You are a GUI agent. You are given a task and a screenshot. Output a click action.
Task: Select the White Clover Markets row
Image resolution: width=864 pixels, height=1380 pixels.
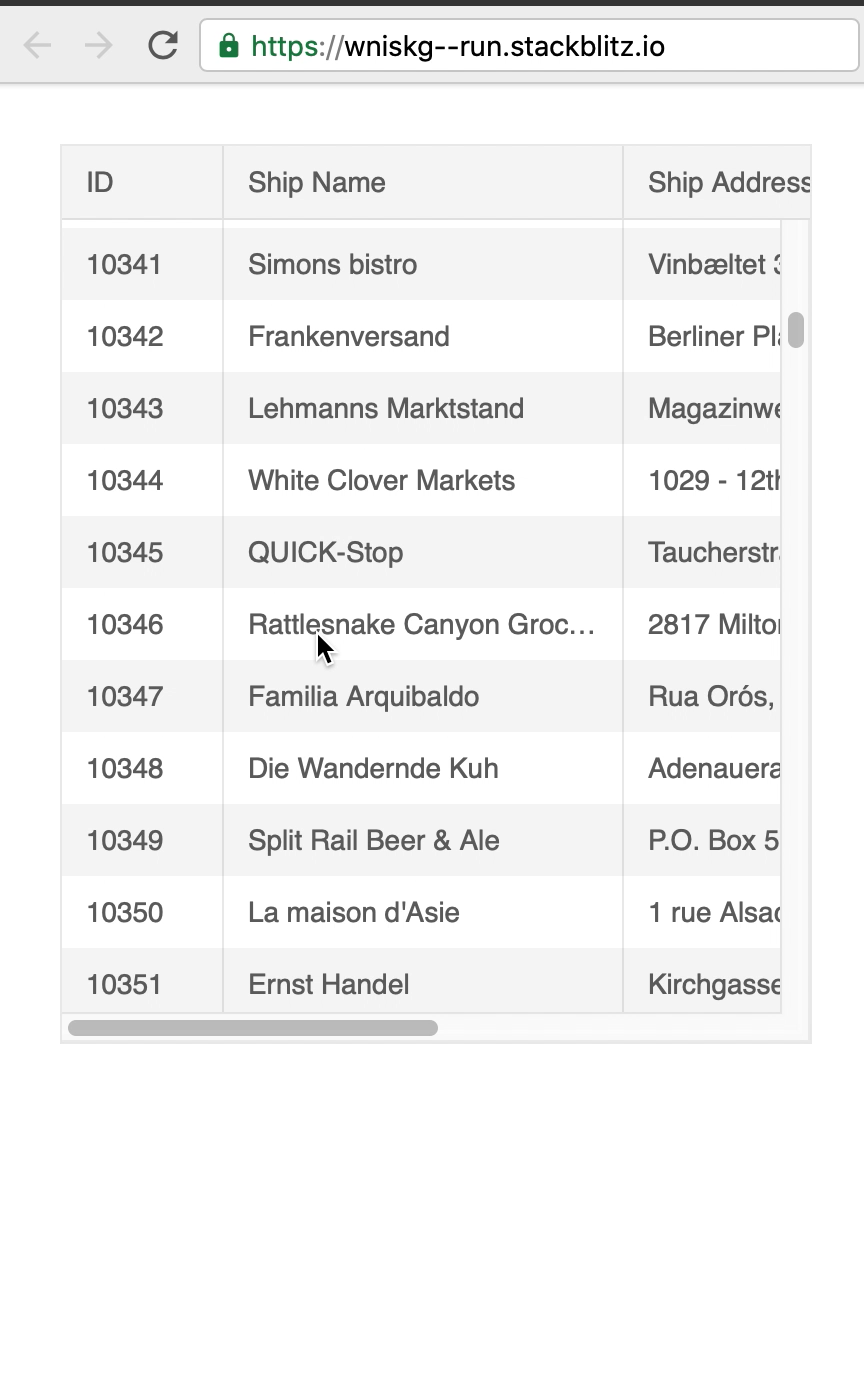(381, 481)
